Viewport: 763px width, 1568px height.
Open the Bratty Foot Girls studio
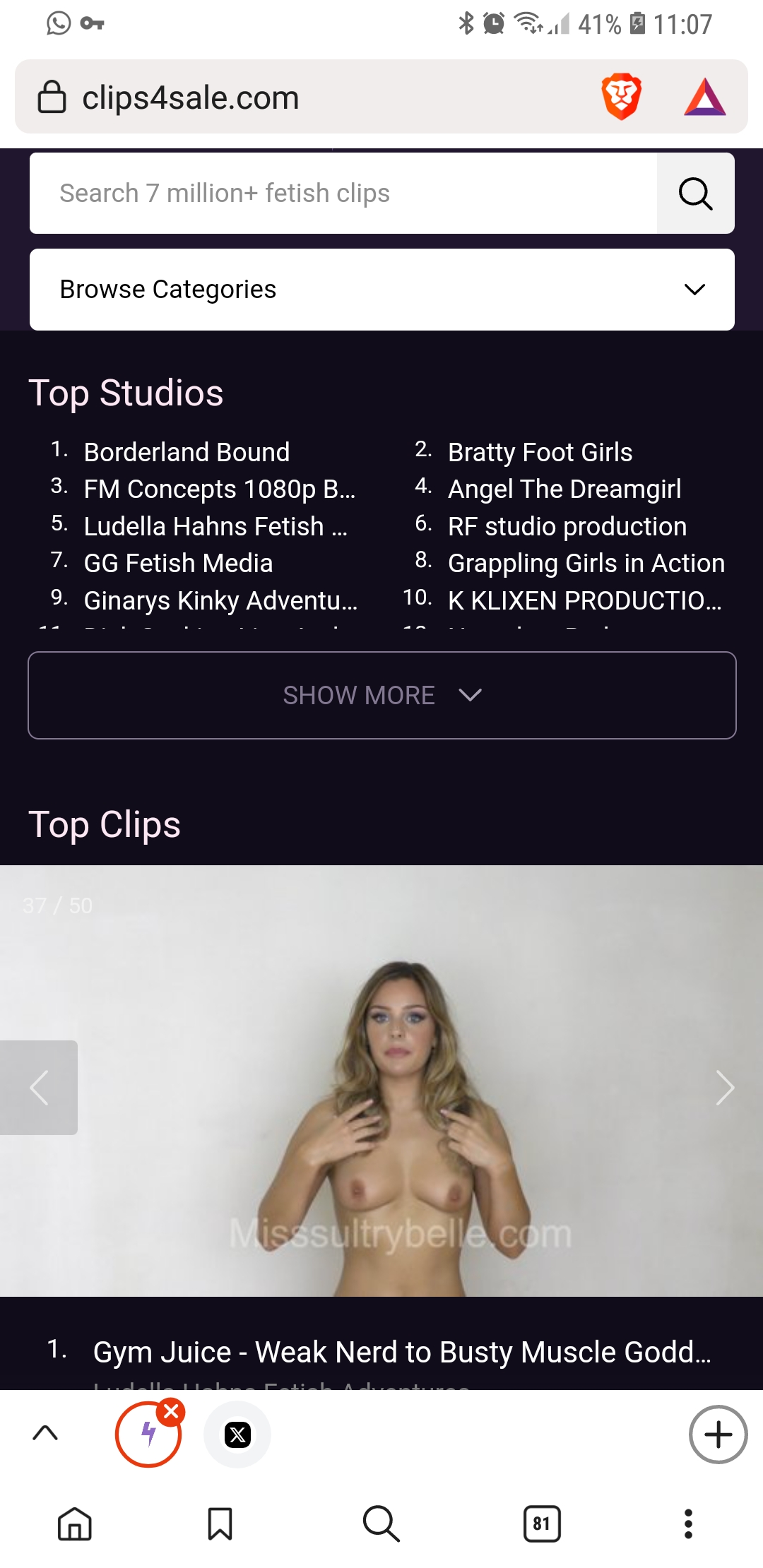tap(540, 452)
